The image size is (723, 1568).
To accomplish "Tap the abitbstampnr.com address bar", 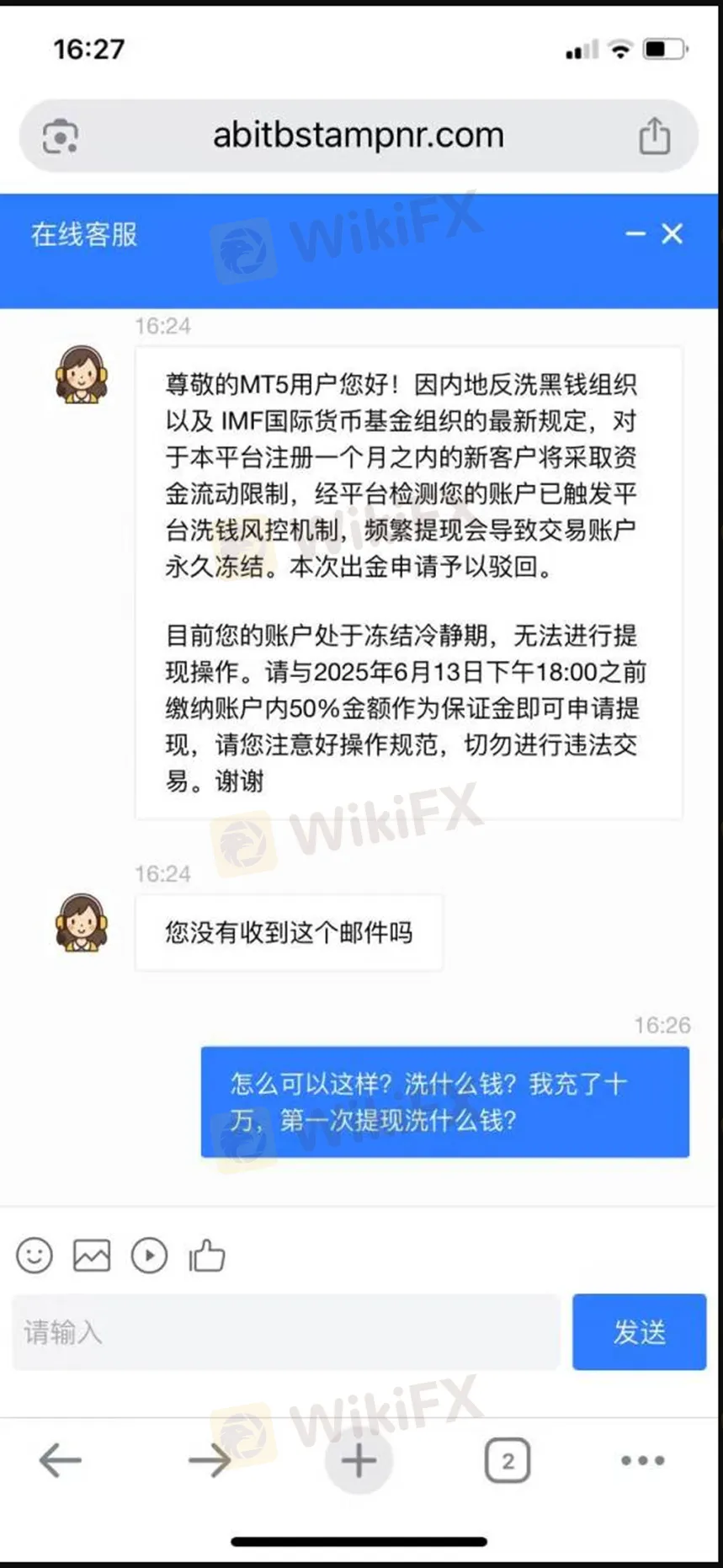I will 358,136.
